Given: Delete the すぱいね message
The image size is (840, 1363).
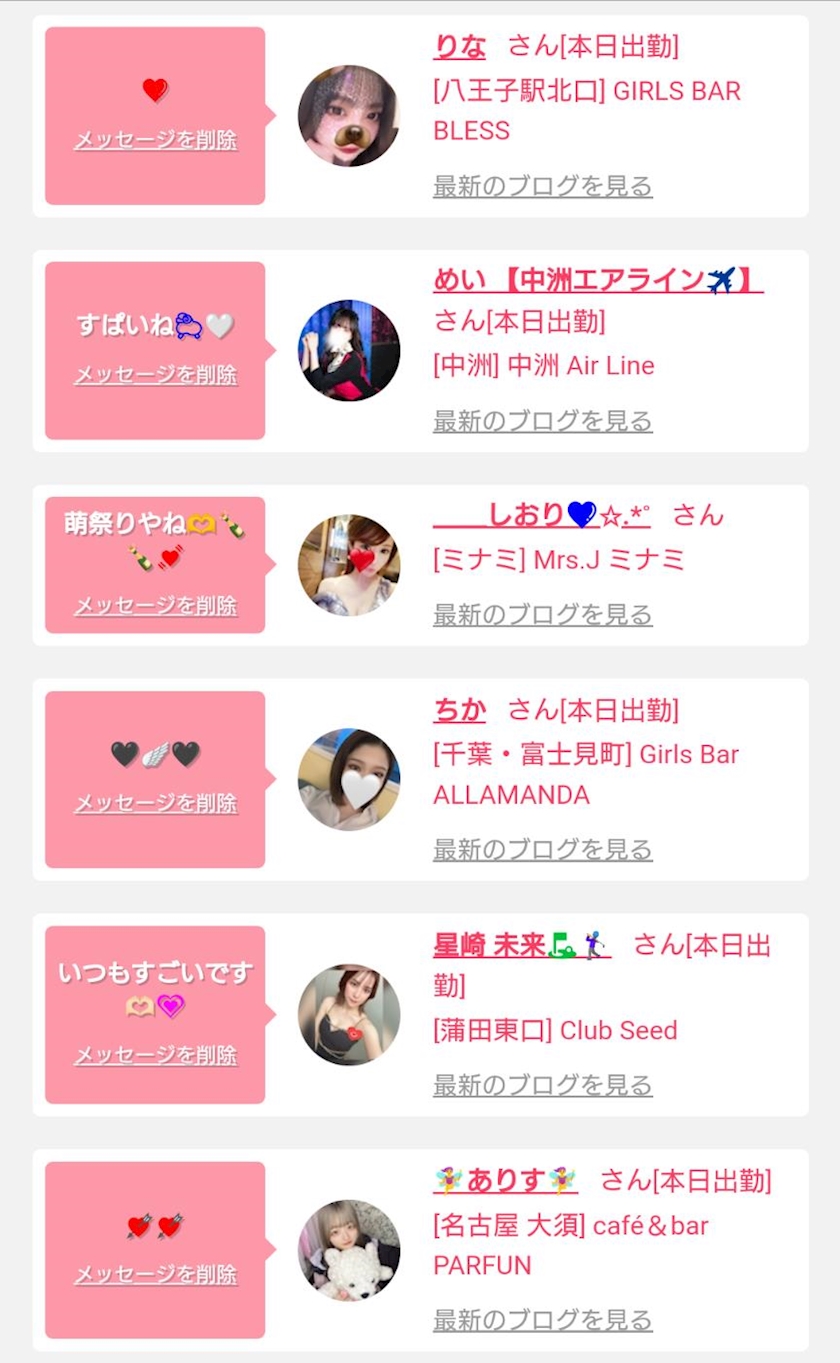Looking at the screenshot, I should (x=155, y=375).
